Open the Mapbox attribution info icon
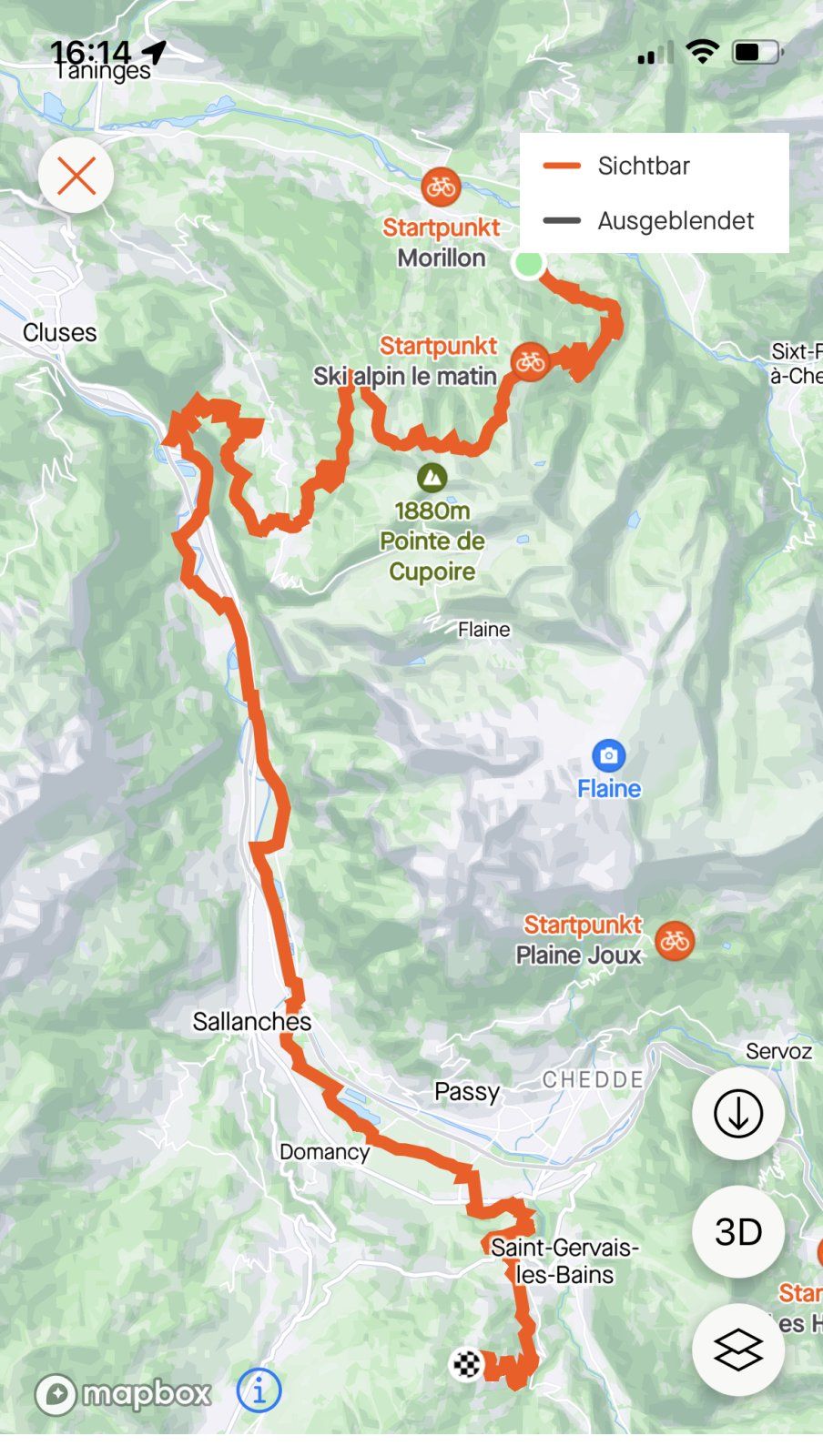The image size is (823, 1456). tap(259, 1390)
